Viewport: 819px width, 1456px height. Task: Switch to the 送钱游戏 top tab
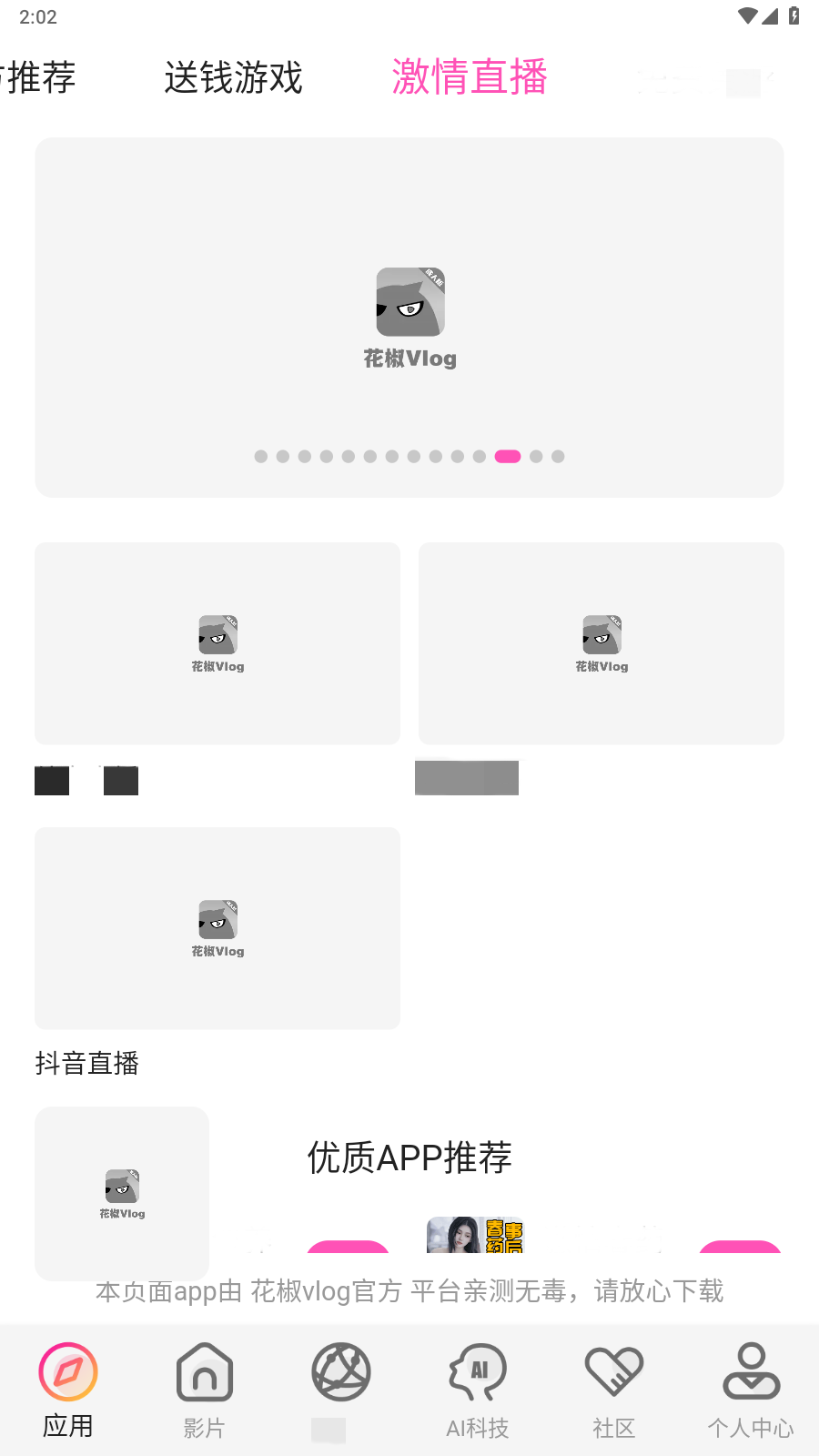(x=233, y=78)
